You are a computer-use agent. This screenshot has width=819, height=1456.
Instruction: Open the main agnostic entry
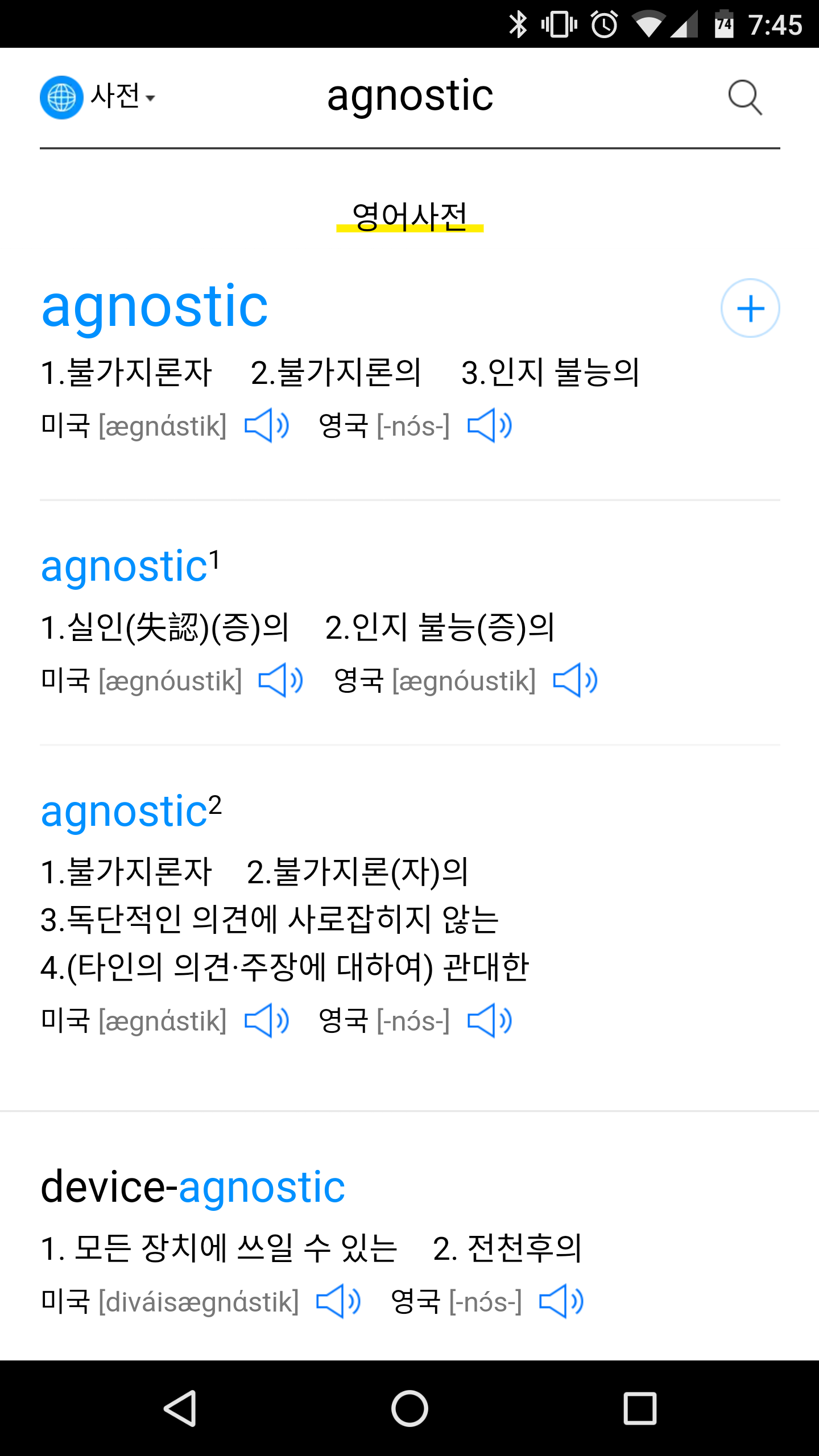[154, 307]
